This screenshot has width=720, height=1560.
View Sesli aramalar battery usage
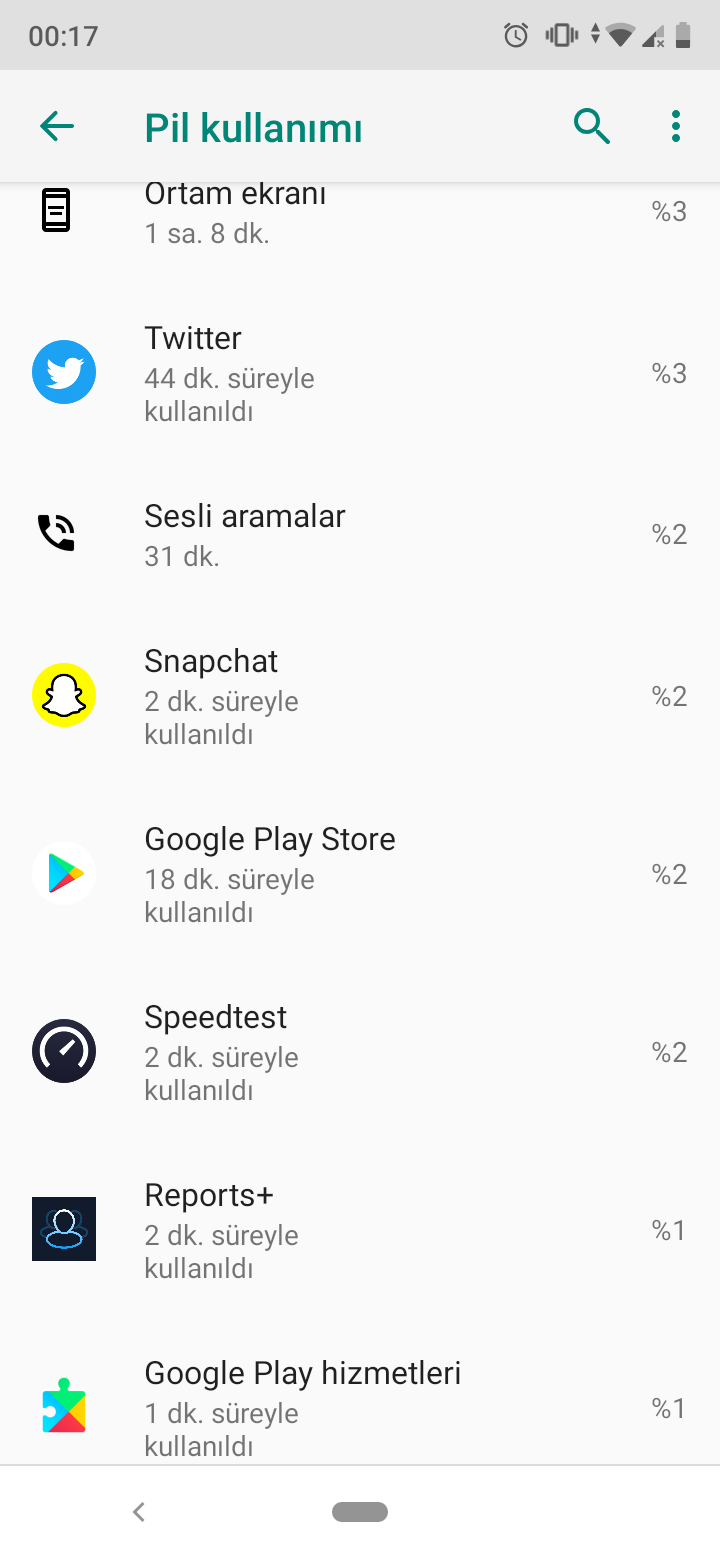[360, 534]
